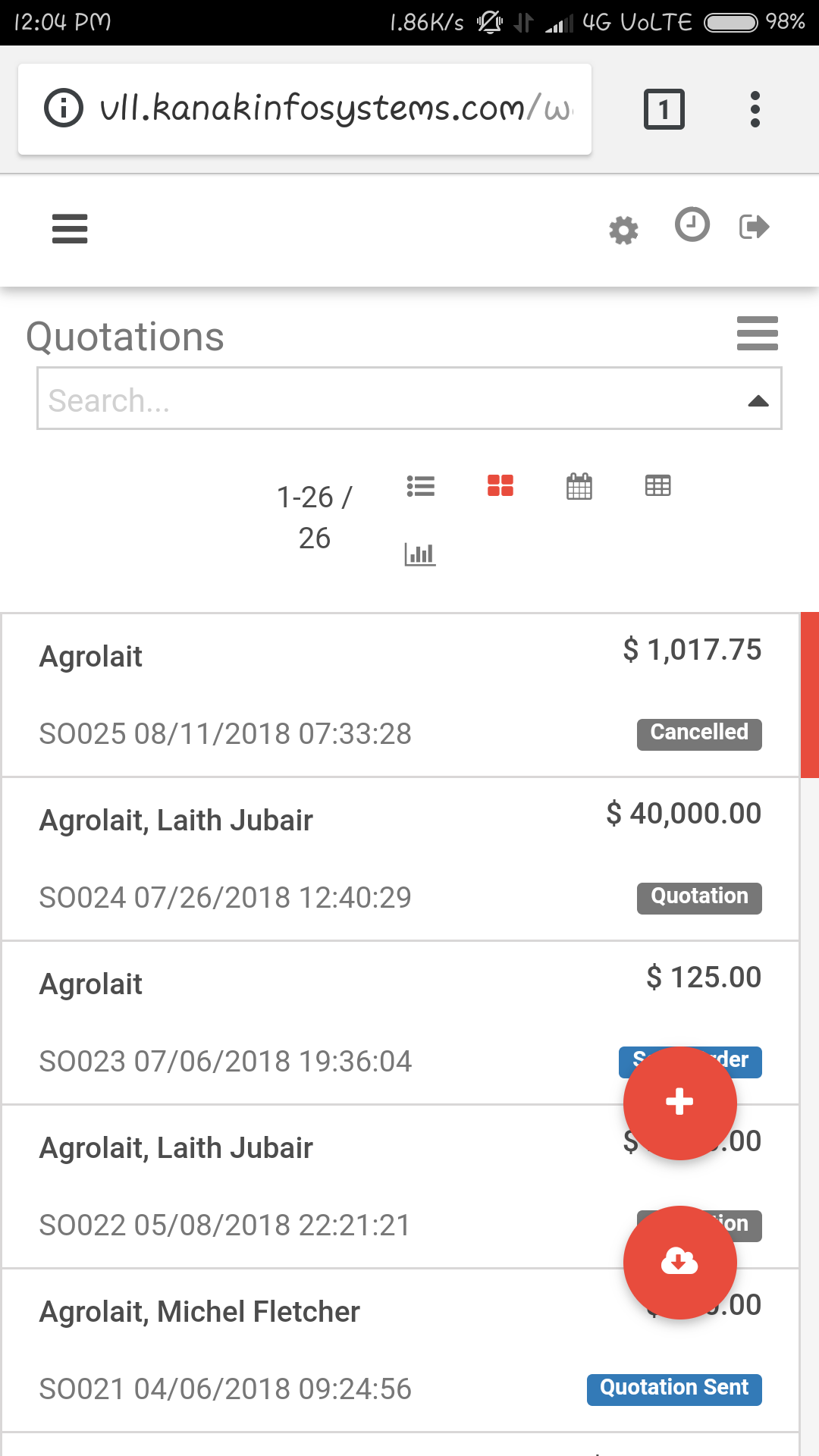Tap the cloud download floating button

(x=679, y=1262)
